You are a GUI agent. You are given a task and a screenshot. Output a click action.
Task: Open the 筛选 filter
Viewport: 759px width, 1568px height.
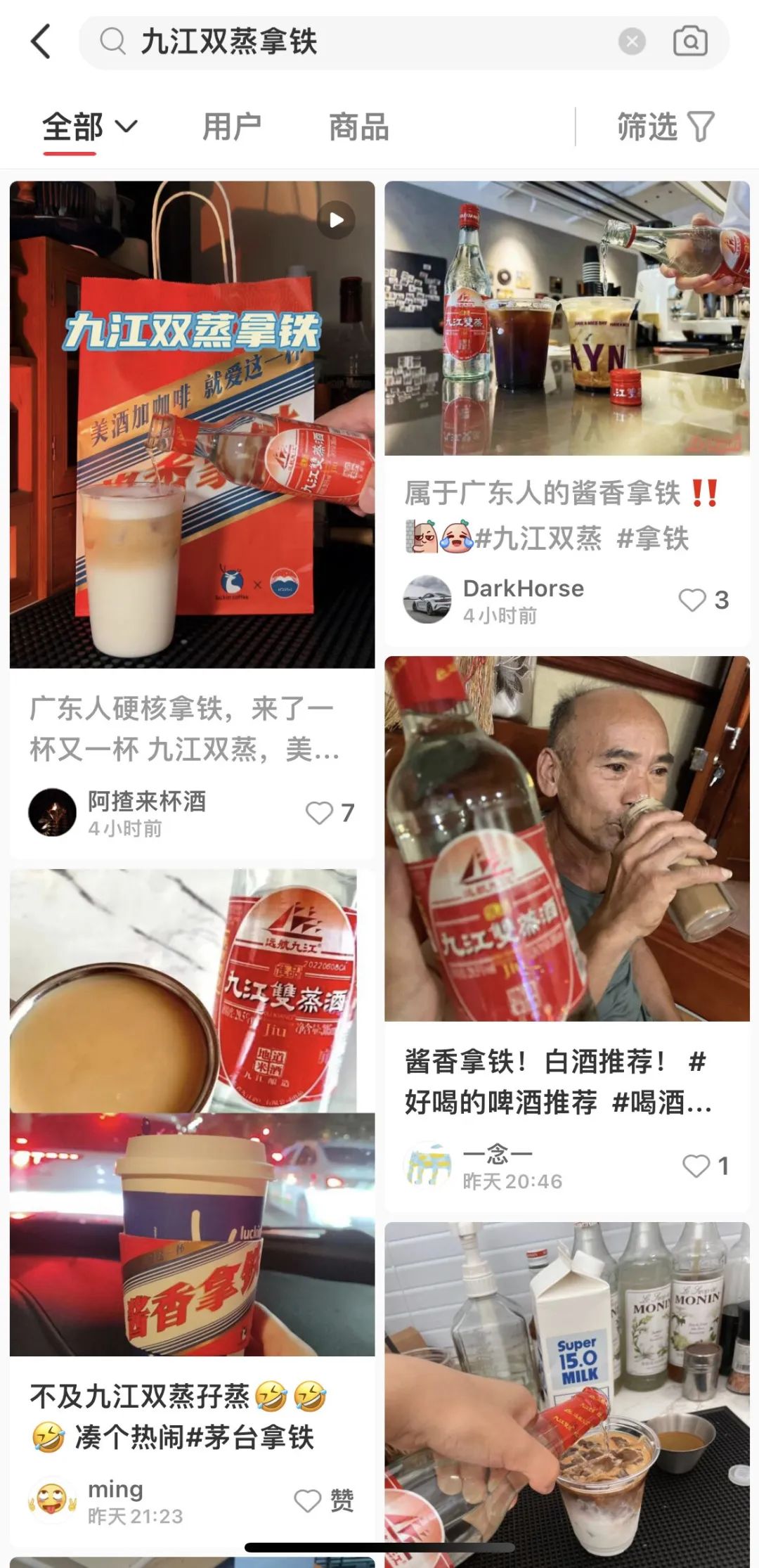pos(665,127)
